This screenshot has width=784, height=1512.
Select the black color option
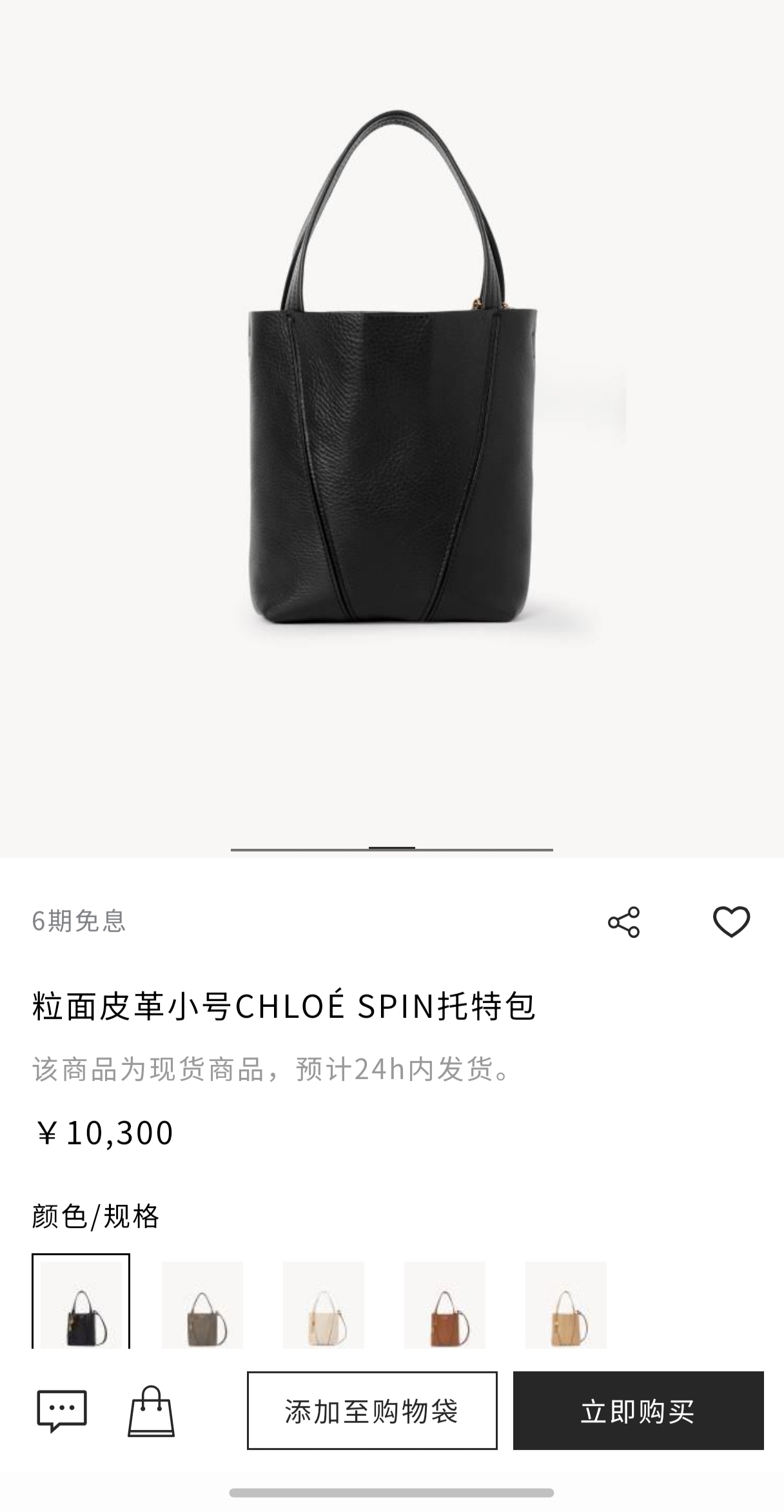click(81, 1304)
